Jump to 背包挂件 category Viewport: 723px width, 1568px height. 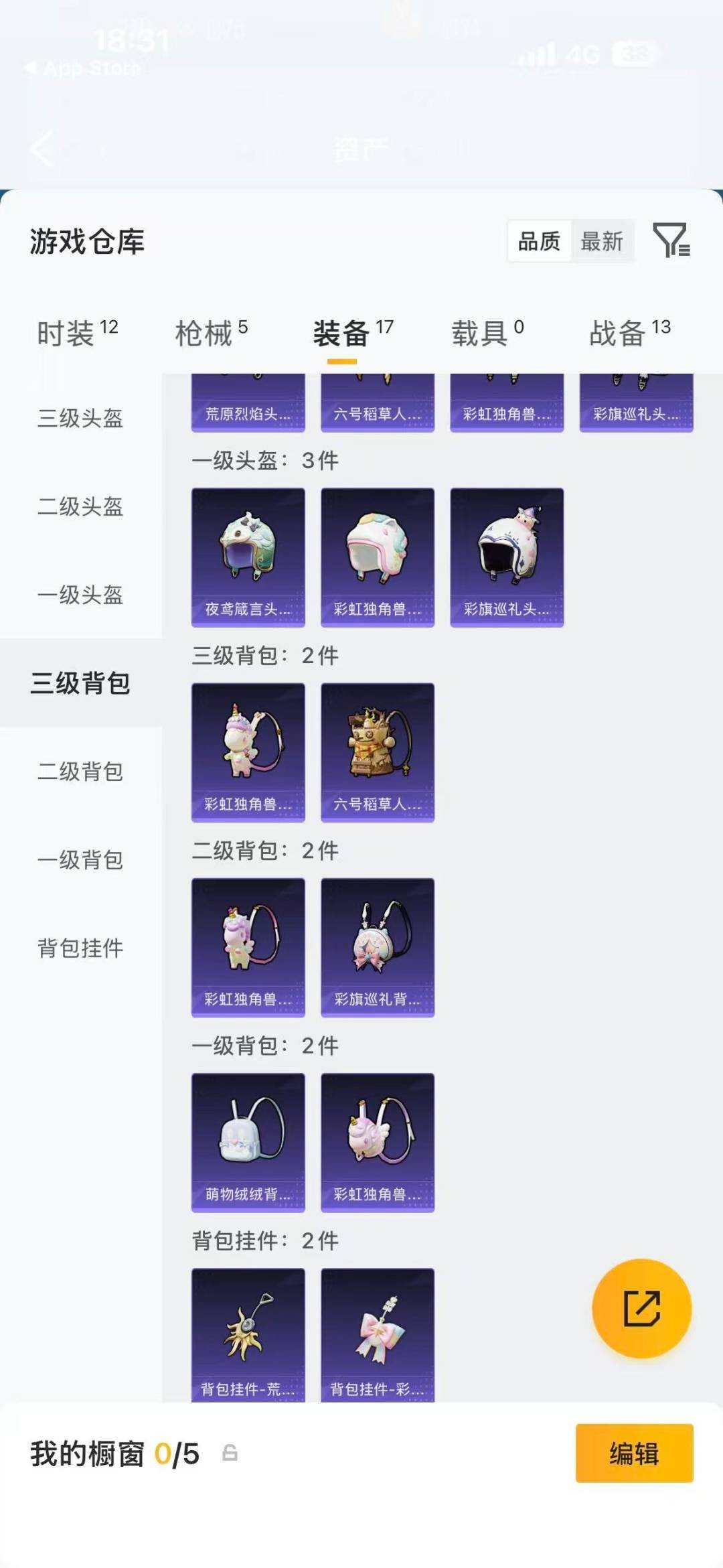80,948
